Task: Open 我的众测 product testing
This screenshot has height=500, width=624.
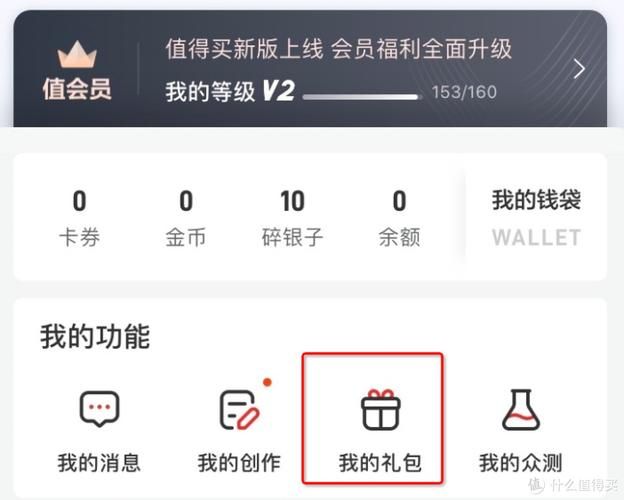Action: [520, 431]
